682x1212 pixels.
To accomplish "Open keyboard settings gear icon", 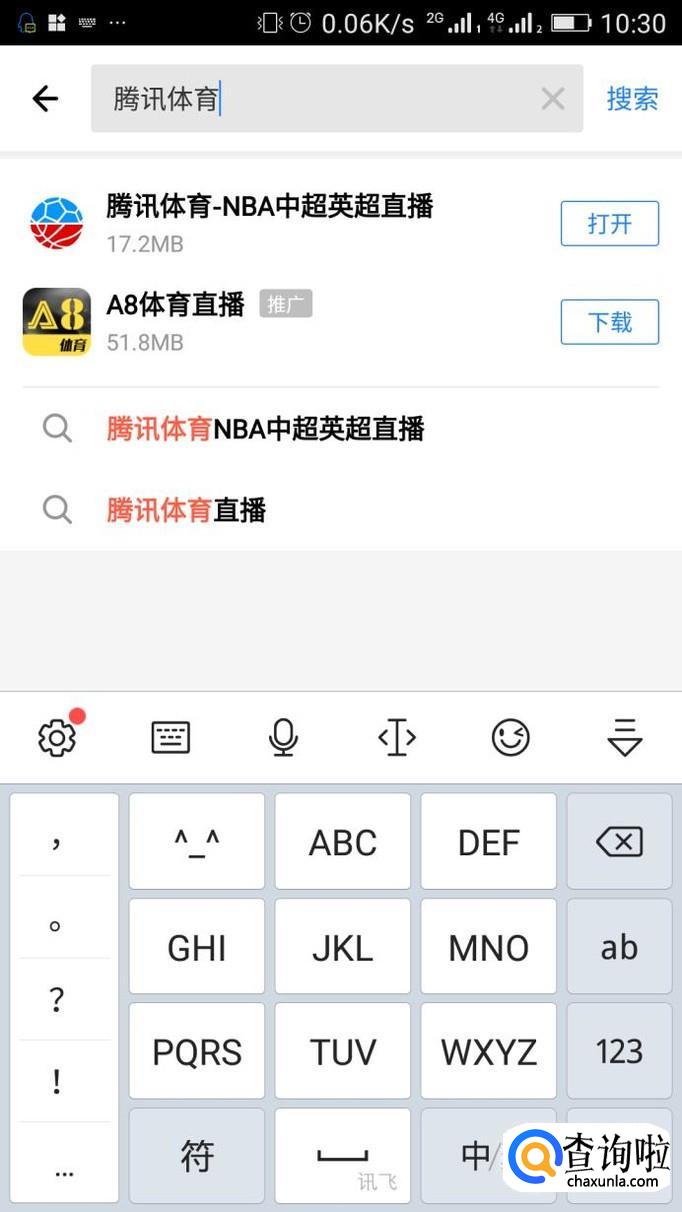I will pyautogui.click(x=57, y=737).
